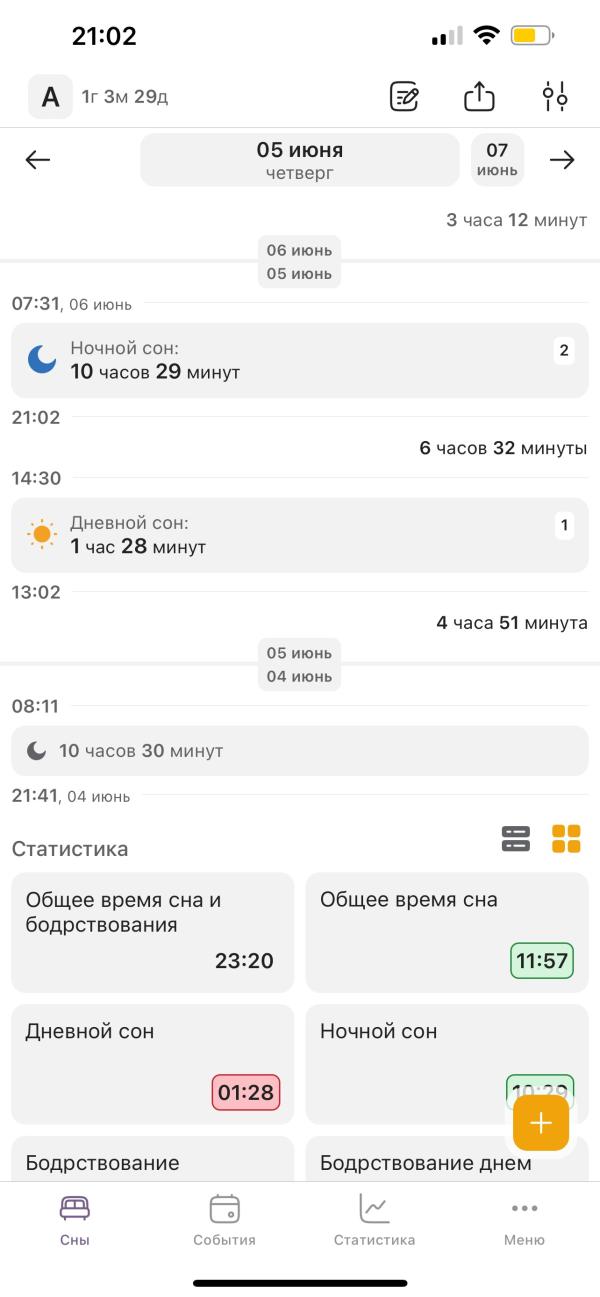Go to the next day
Viewport: 600px width, 1297px height.
[x=562, y=160]
